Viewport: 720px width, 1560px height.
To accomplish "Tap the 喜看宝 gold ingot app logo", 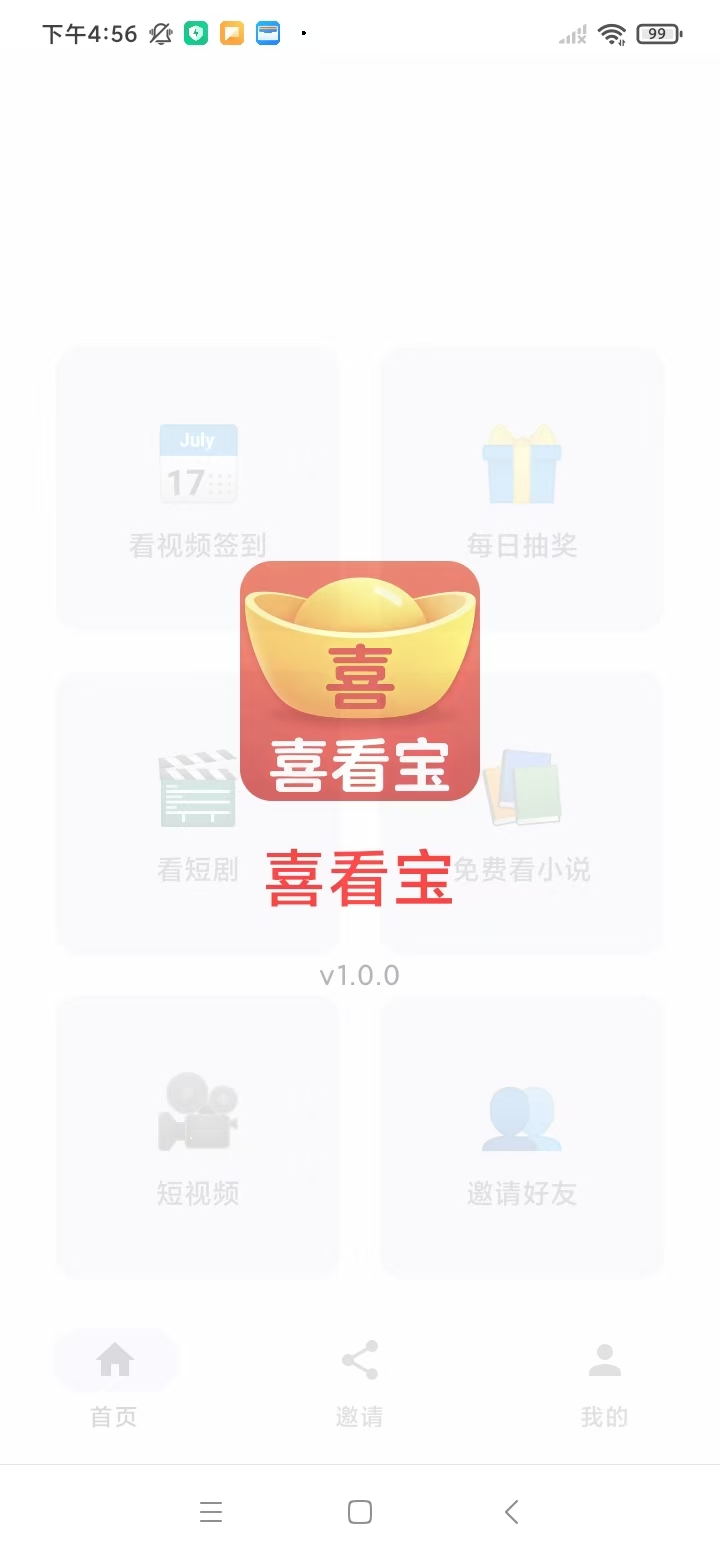I will click(359, 680).
